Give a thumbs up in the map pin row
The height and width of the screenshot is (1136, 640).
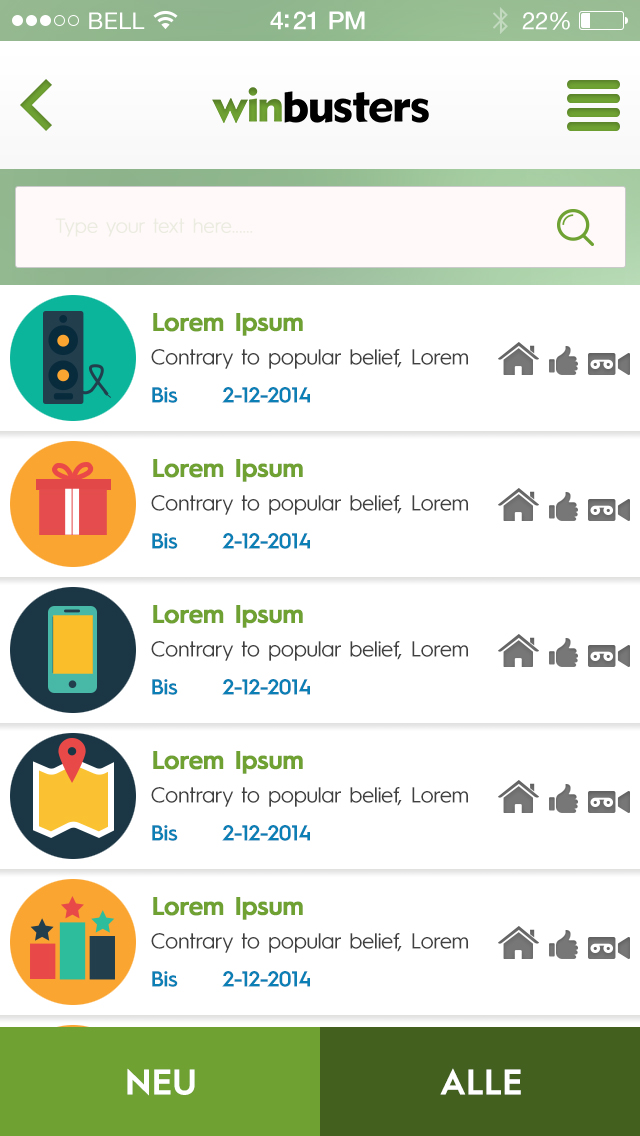pos(564,798)
